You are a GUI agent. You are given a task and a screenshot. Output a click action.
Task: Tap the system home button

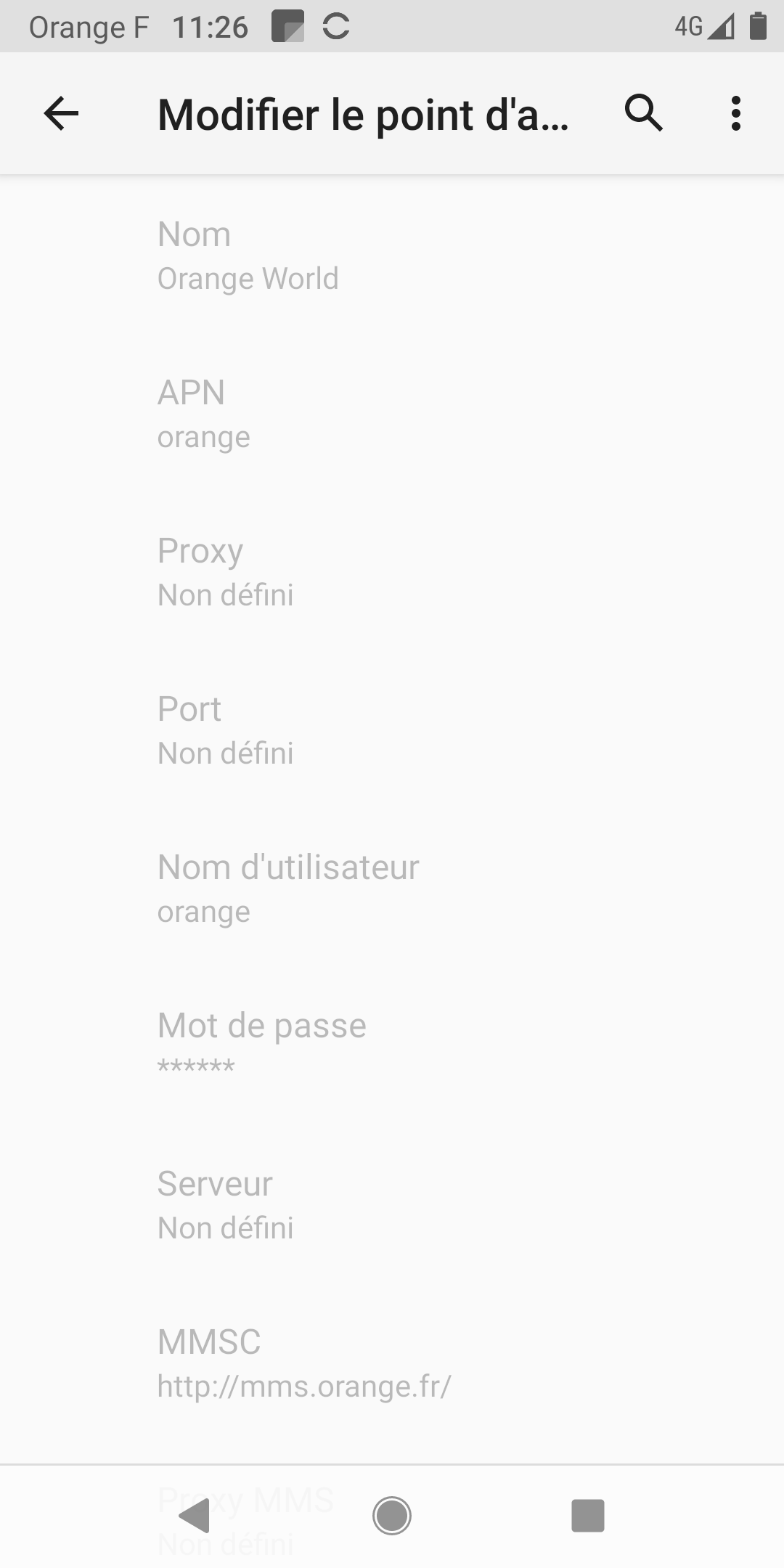(x=392, y=1516)
